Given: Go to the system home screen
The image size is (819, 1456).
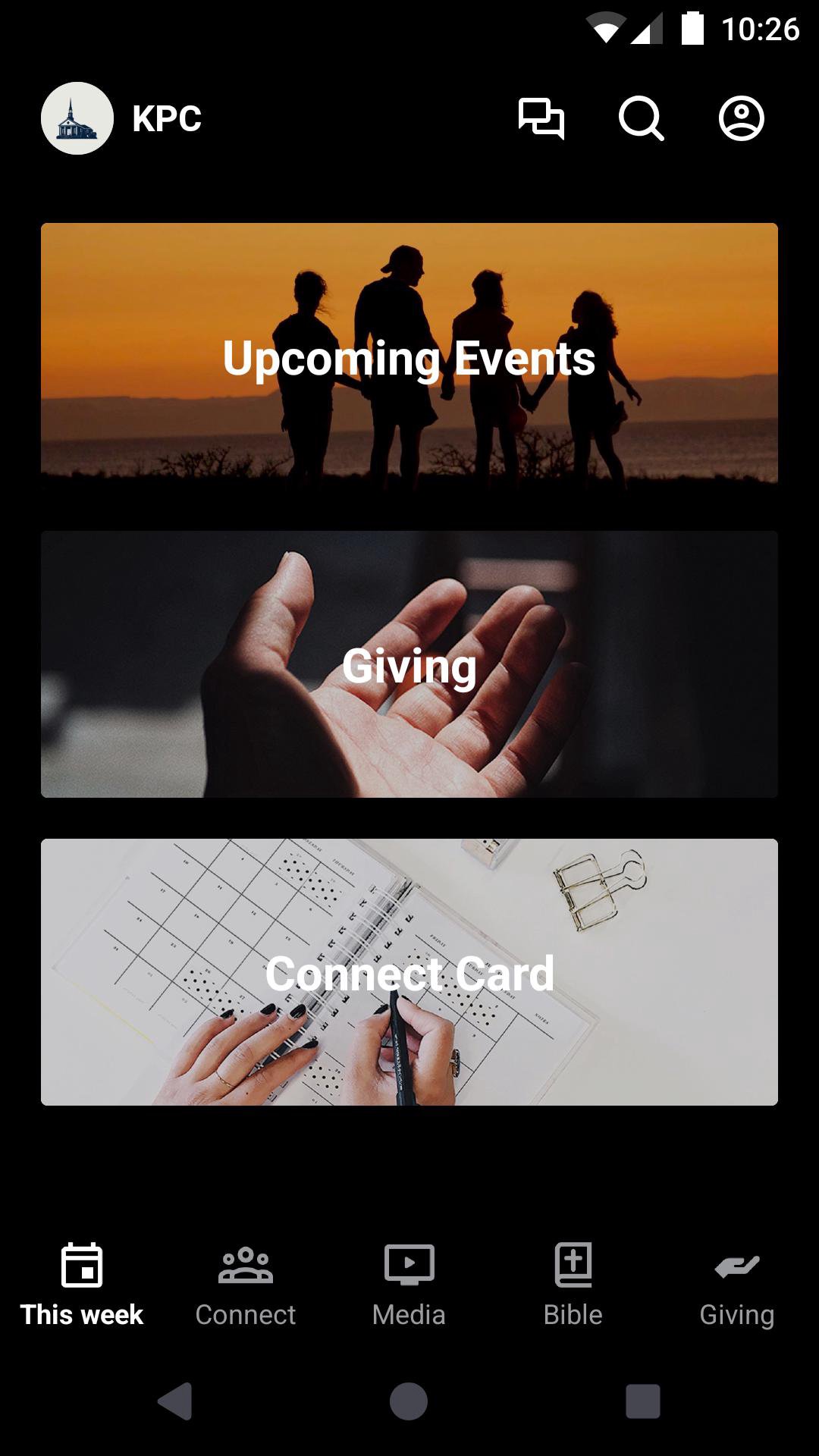Looking at the screenshot, I should pos(409,1401).
